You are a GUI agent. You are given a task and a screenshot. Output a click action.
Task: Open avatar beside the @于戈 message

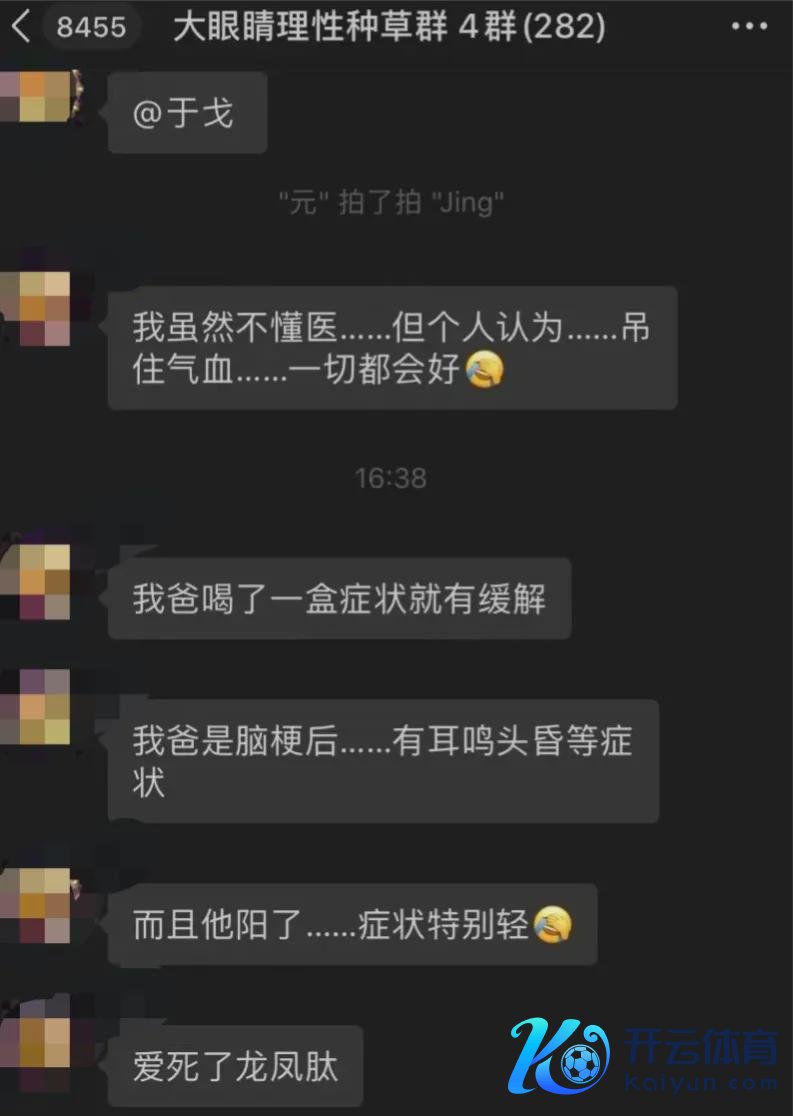(x=42, y=97)
